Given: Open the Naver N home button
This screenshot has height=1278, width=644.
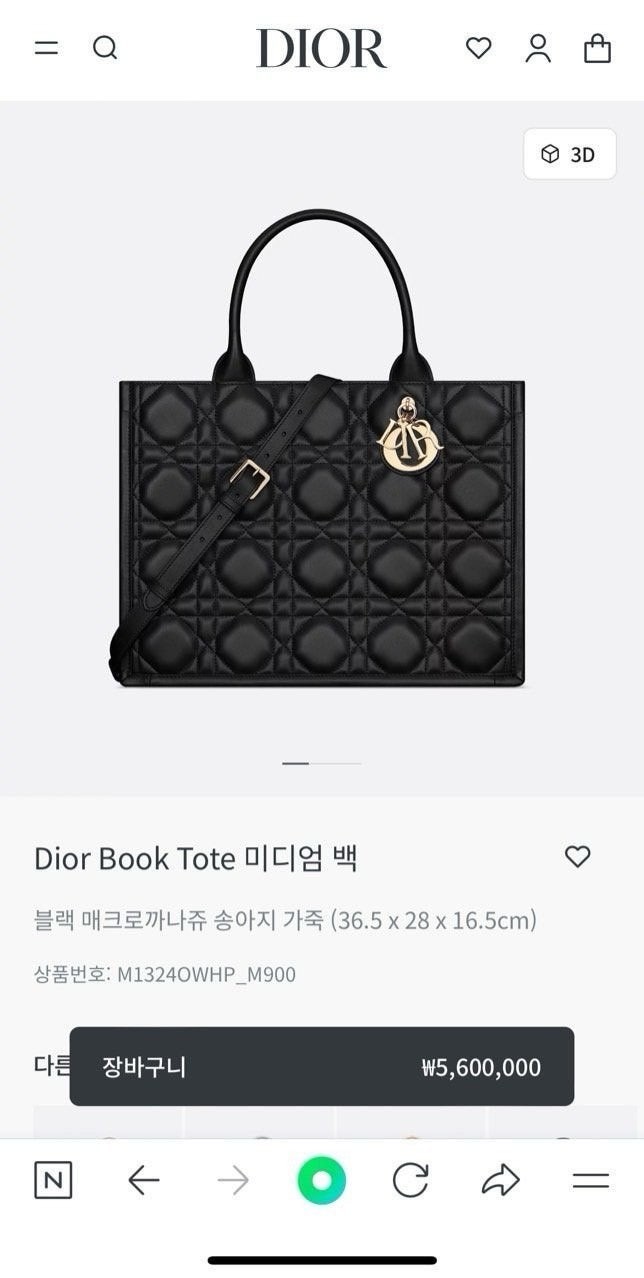Looking at the screenshot, I should pos(53,1181).
